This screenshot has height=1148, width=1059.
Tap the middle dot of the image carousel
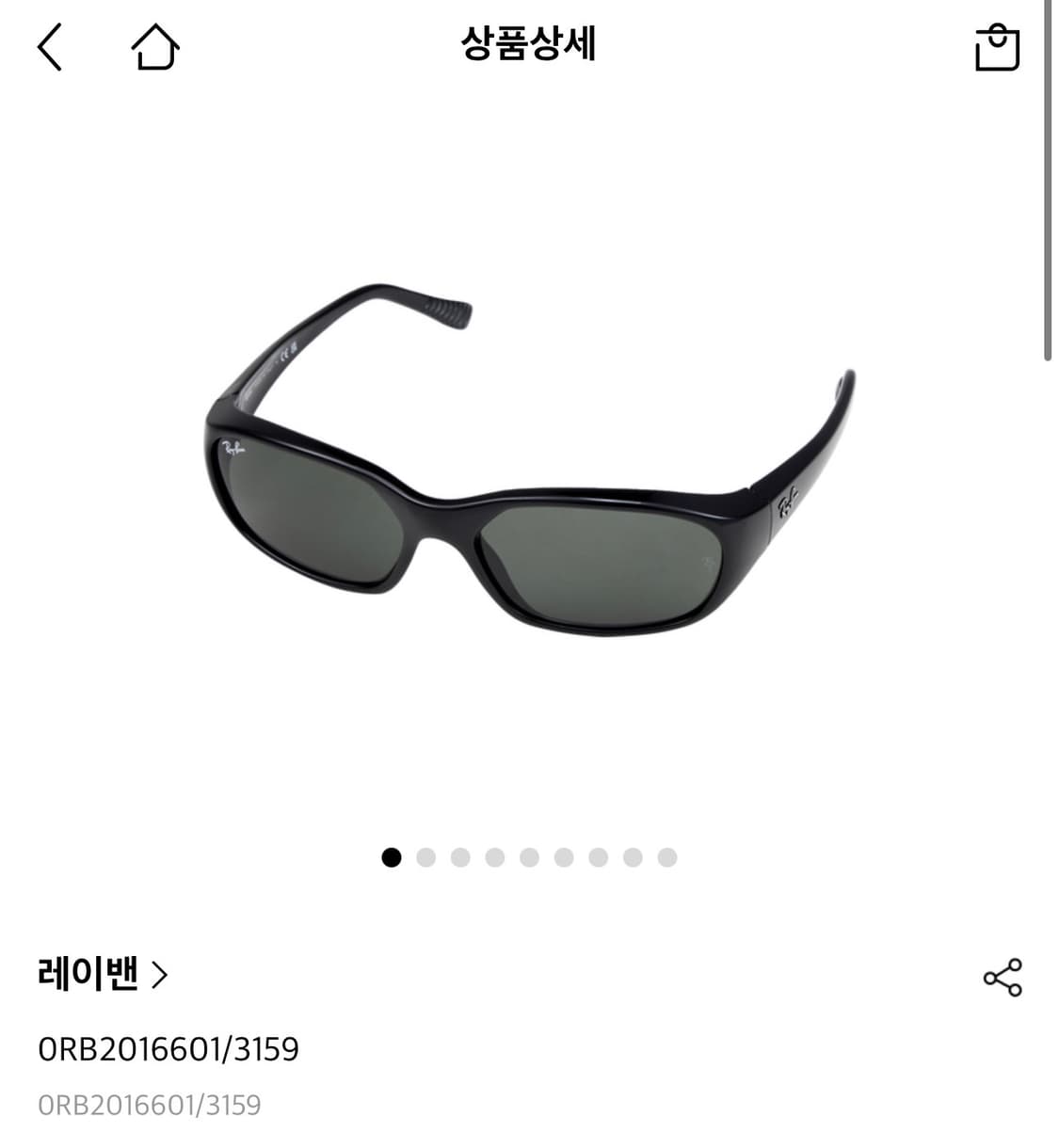tap(527, 857)
